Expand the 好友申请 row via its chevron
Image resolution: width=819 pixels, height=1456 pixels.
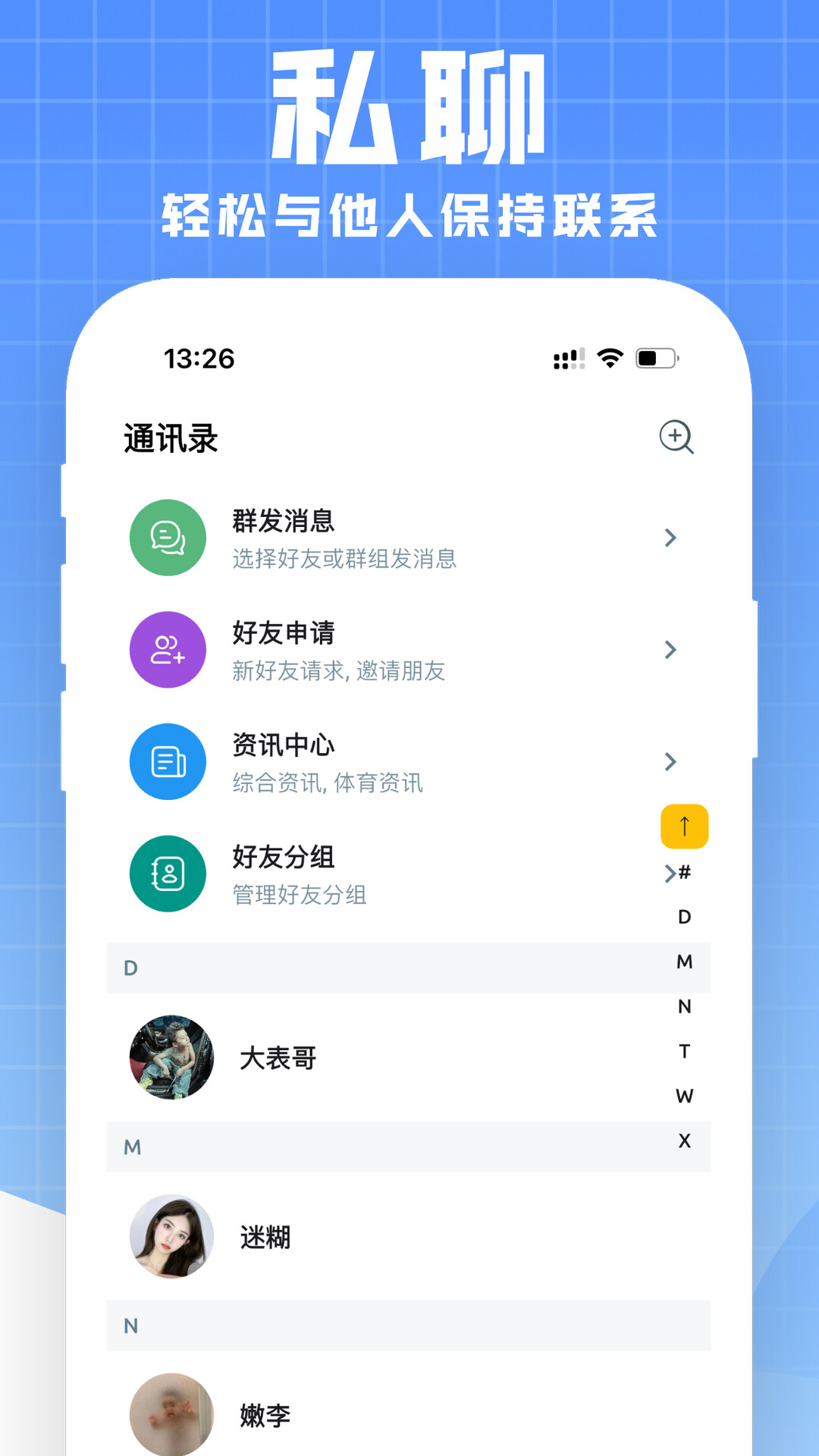(x=670, y=649)
